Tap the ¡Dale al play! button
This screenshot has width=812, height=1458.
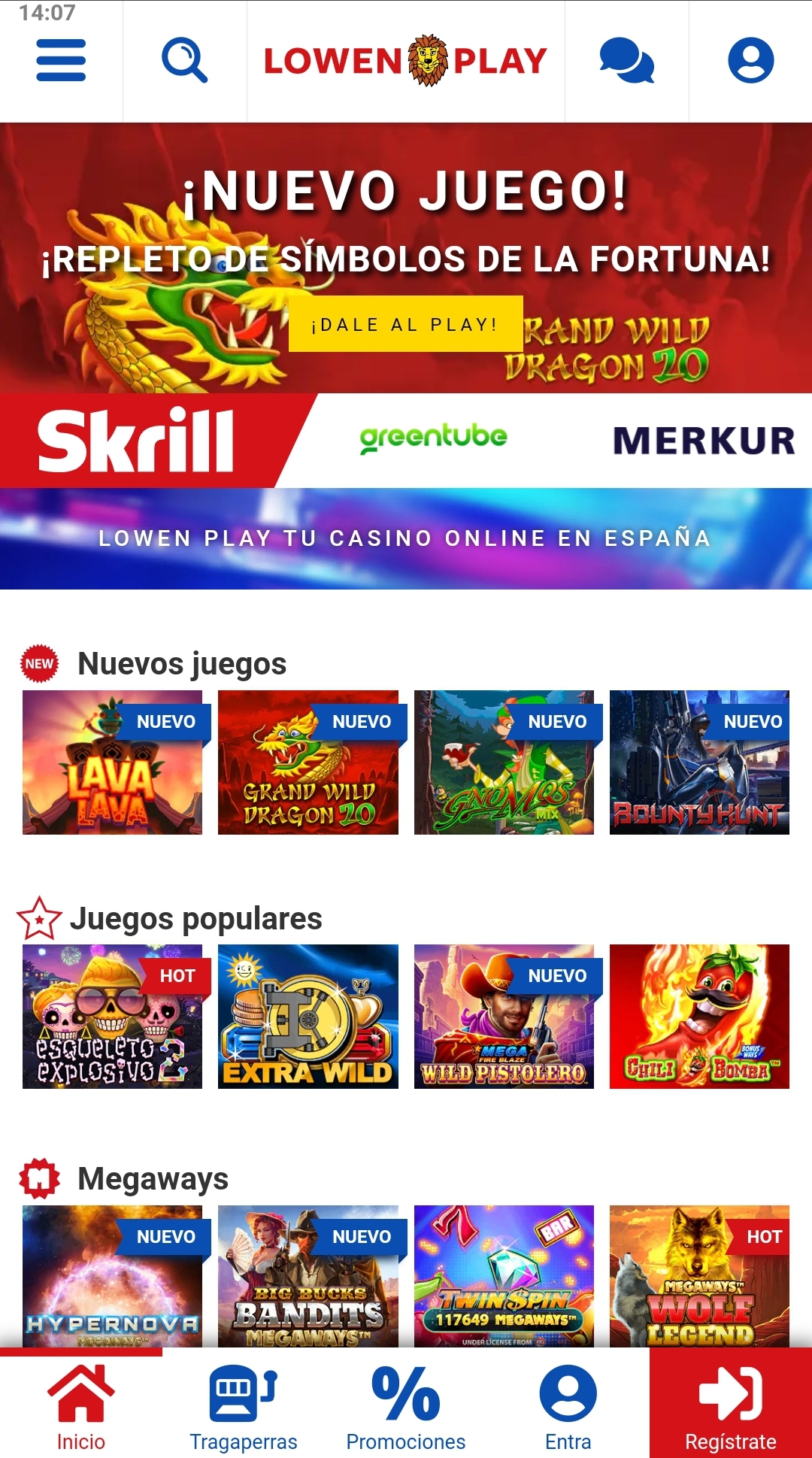click(x=405, y=324)
